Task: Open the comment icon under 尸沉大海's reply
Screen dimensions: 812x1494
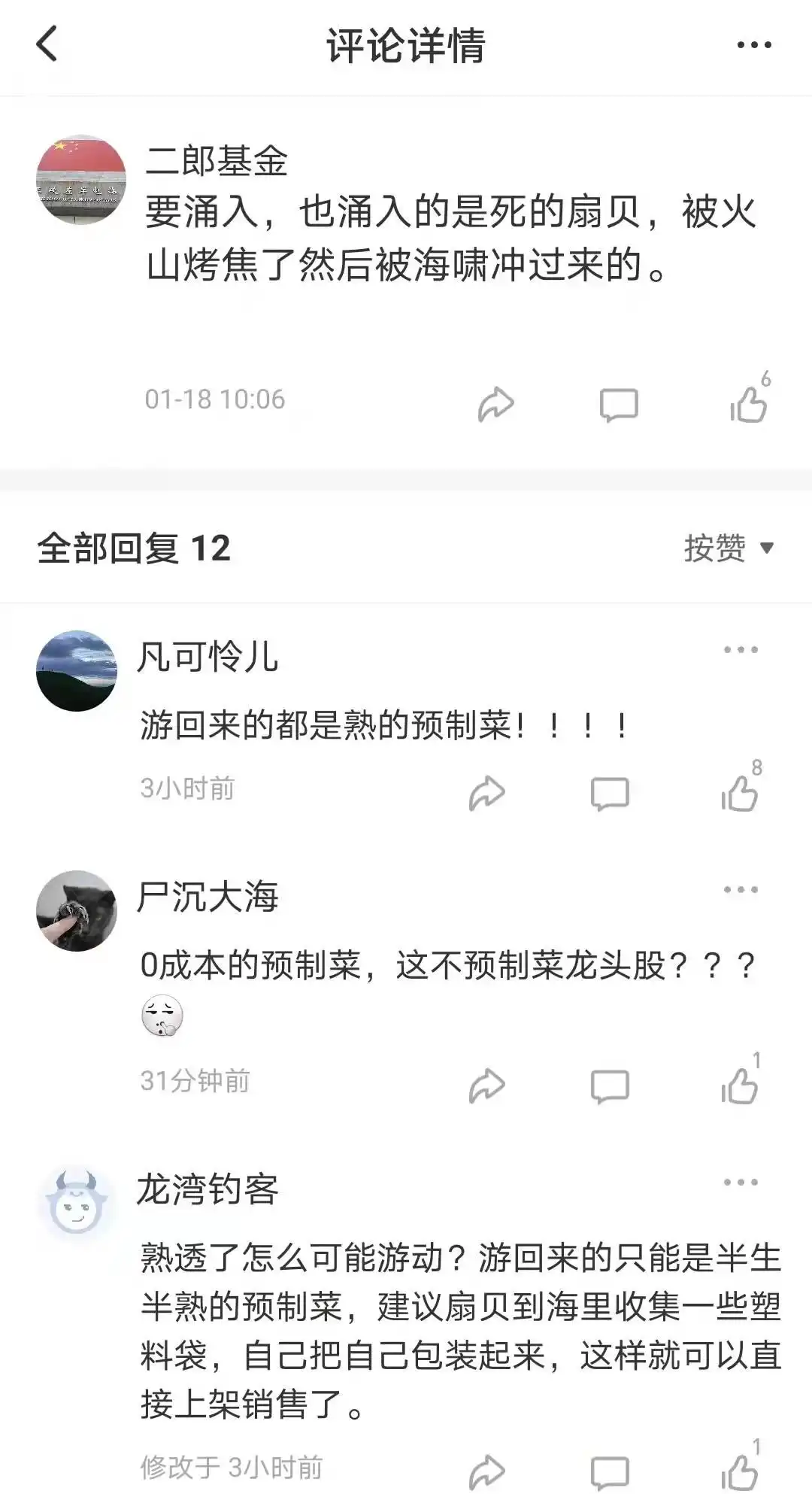Action: point(611,1086)
